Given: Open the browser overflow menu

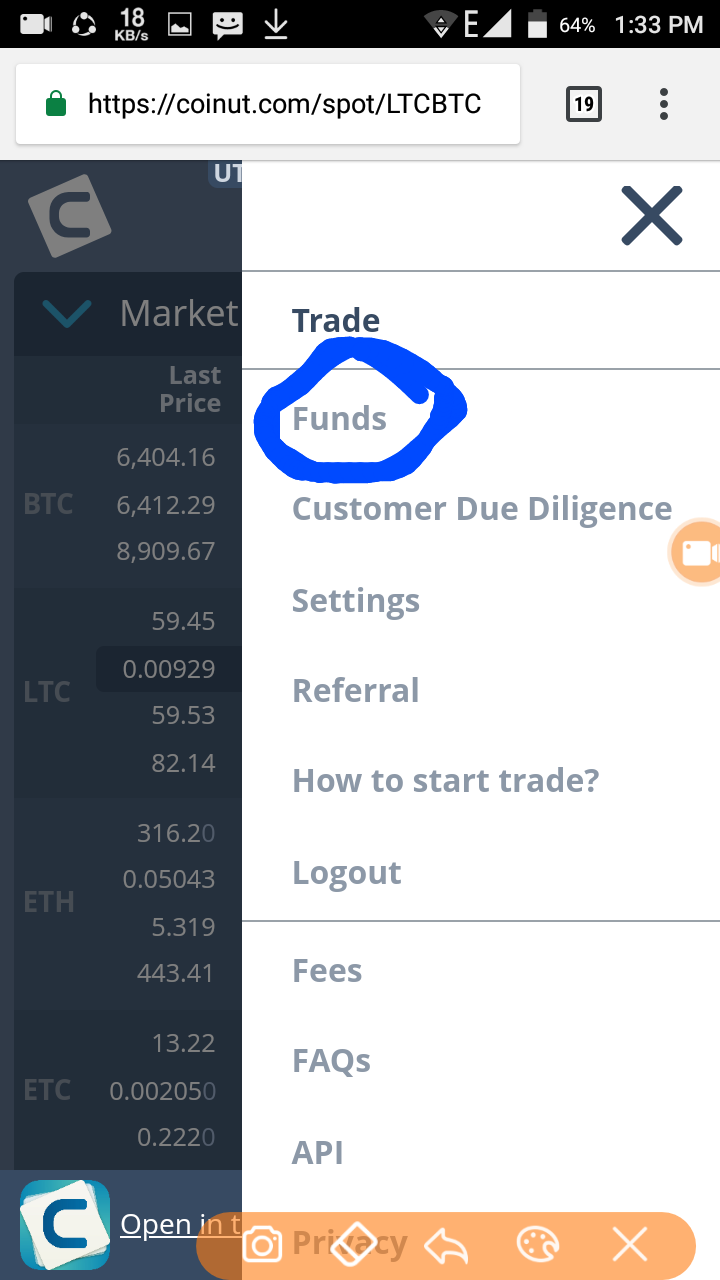Looking at the screenshot, I should pyautogui.click(x=664, y=104).
